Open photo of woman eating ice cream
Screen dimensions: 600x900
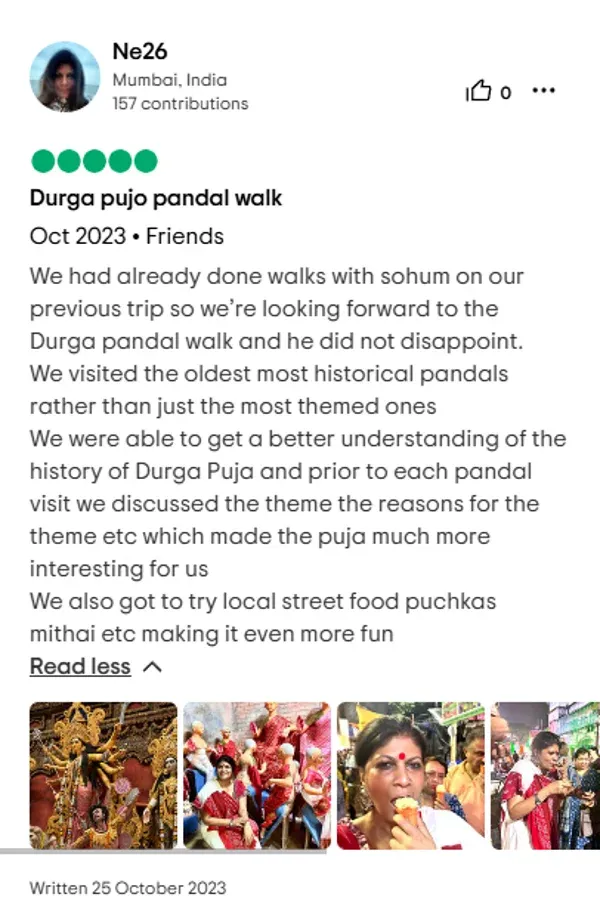pos(410,775)
